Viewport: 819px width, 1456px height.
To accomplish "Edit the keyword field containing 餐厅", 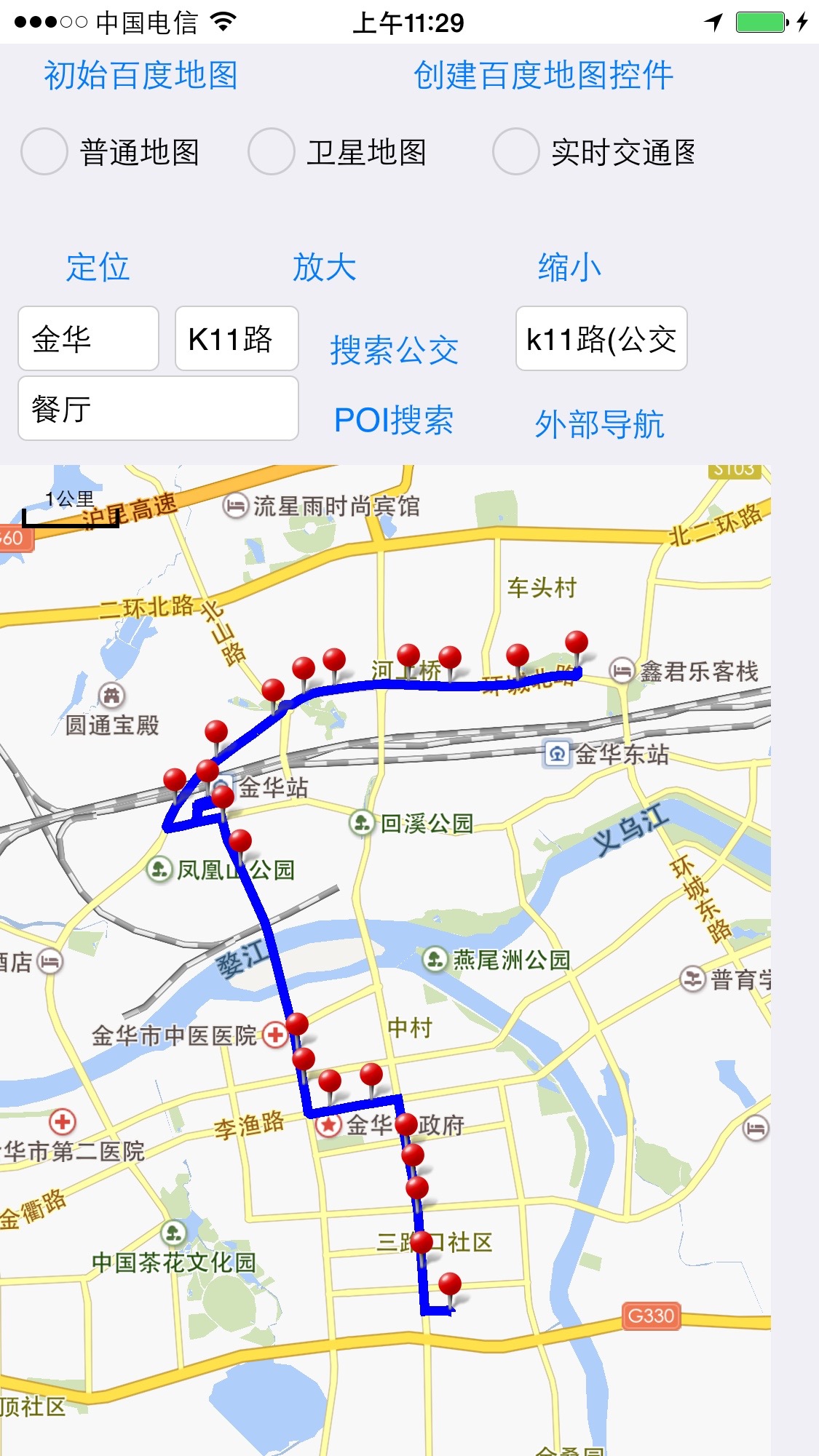I will pyautogui.click(x=158, y=408).
